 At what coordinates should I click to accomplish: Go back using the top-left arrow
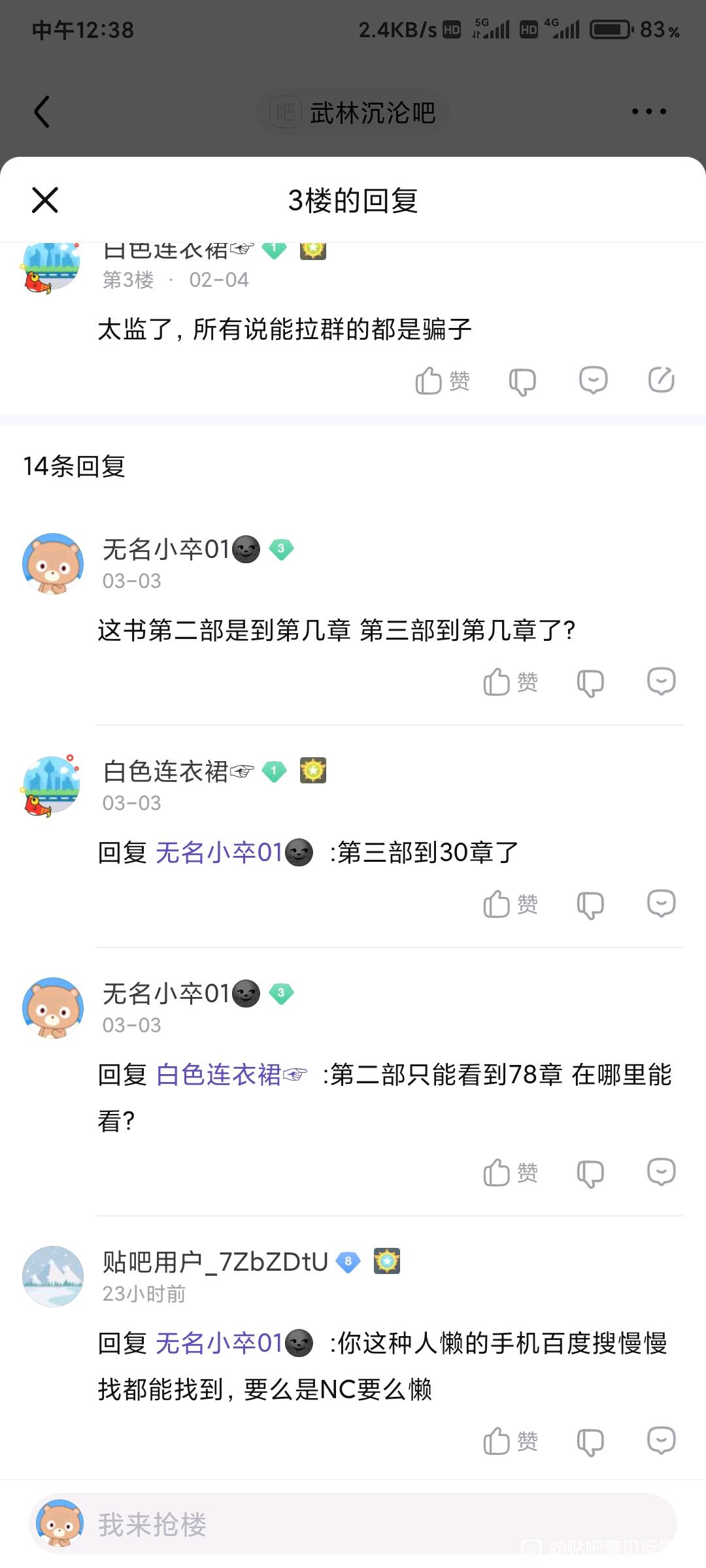(x=42, y=112)
